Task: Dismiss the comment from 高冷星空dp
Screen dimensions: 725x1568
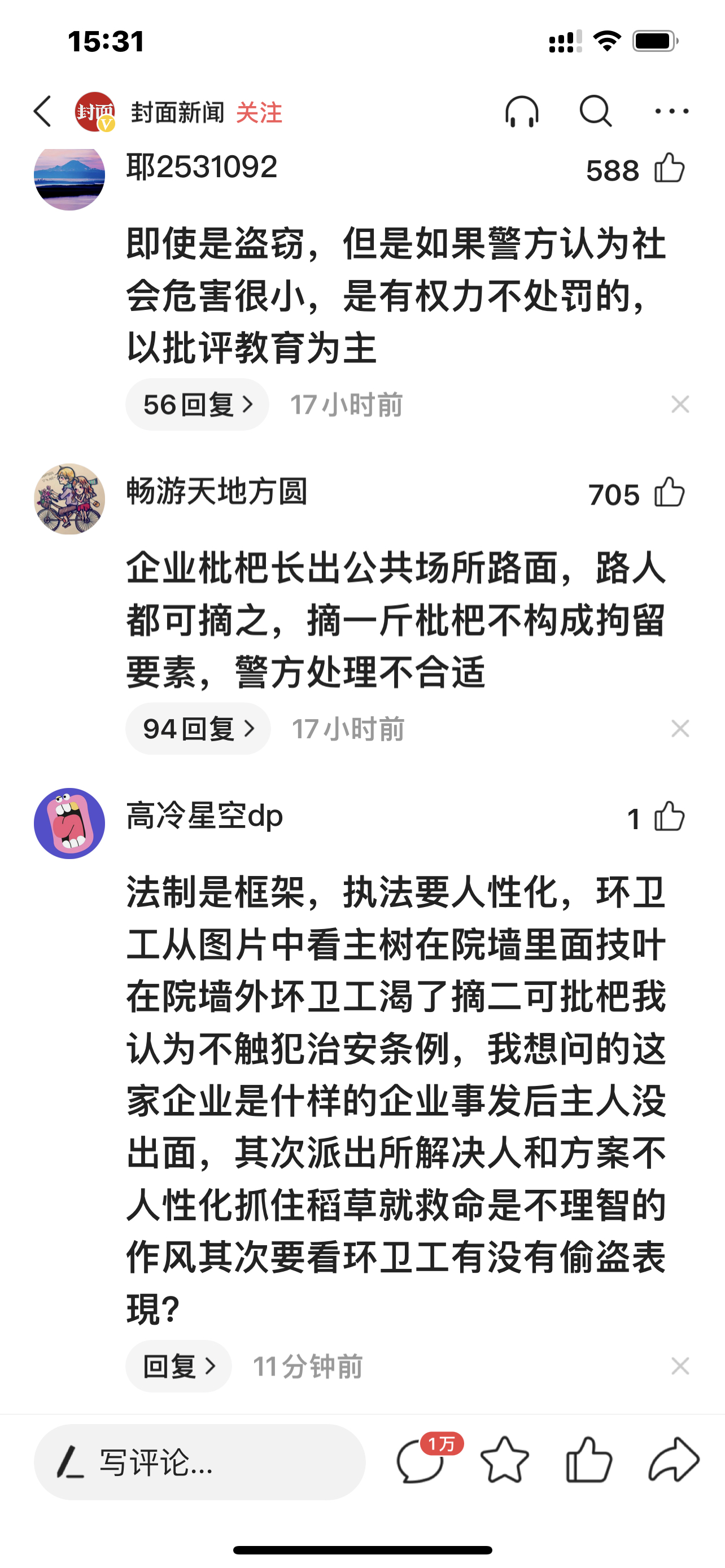Action: click(x=680, y=1366)
